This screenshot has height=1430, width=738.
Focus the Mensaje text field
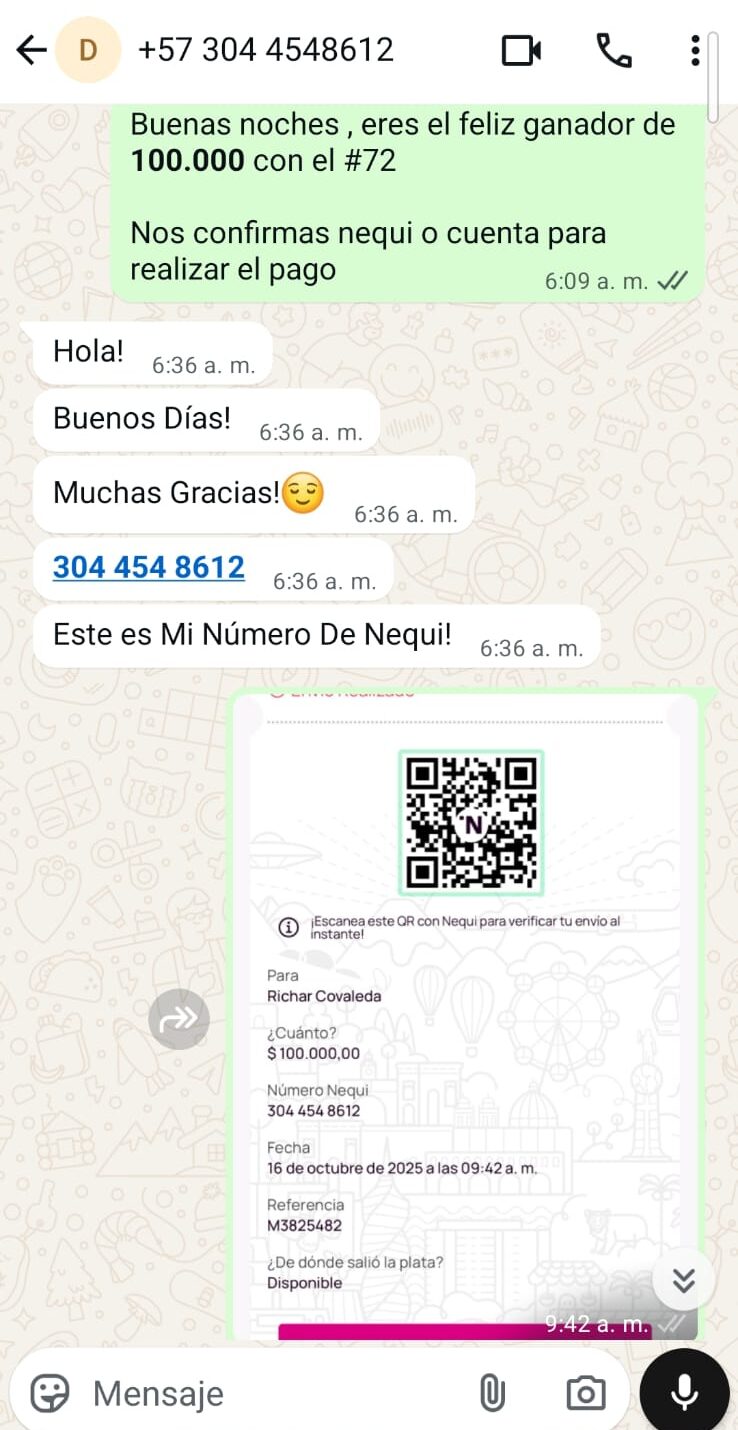pyautogui.click(x=270, y=1393)
